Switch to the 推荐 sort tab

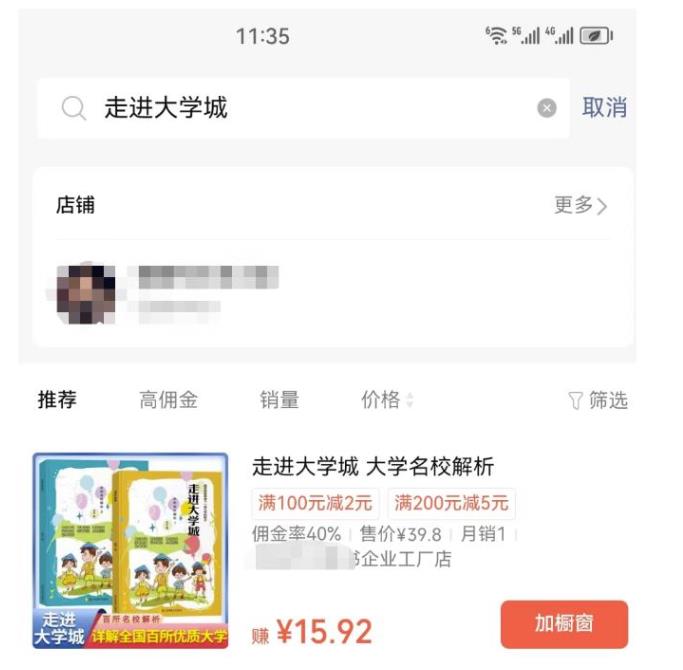coord(57,400)
